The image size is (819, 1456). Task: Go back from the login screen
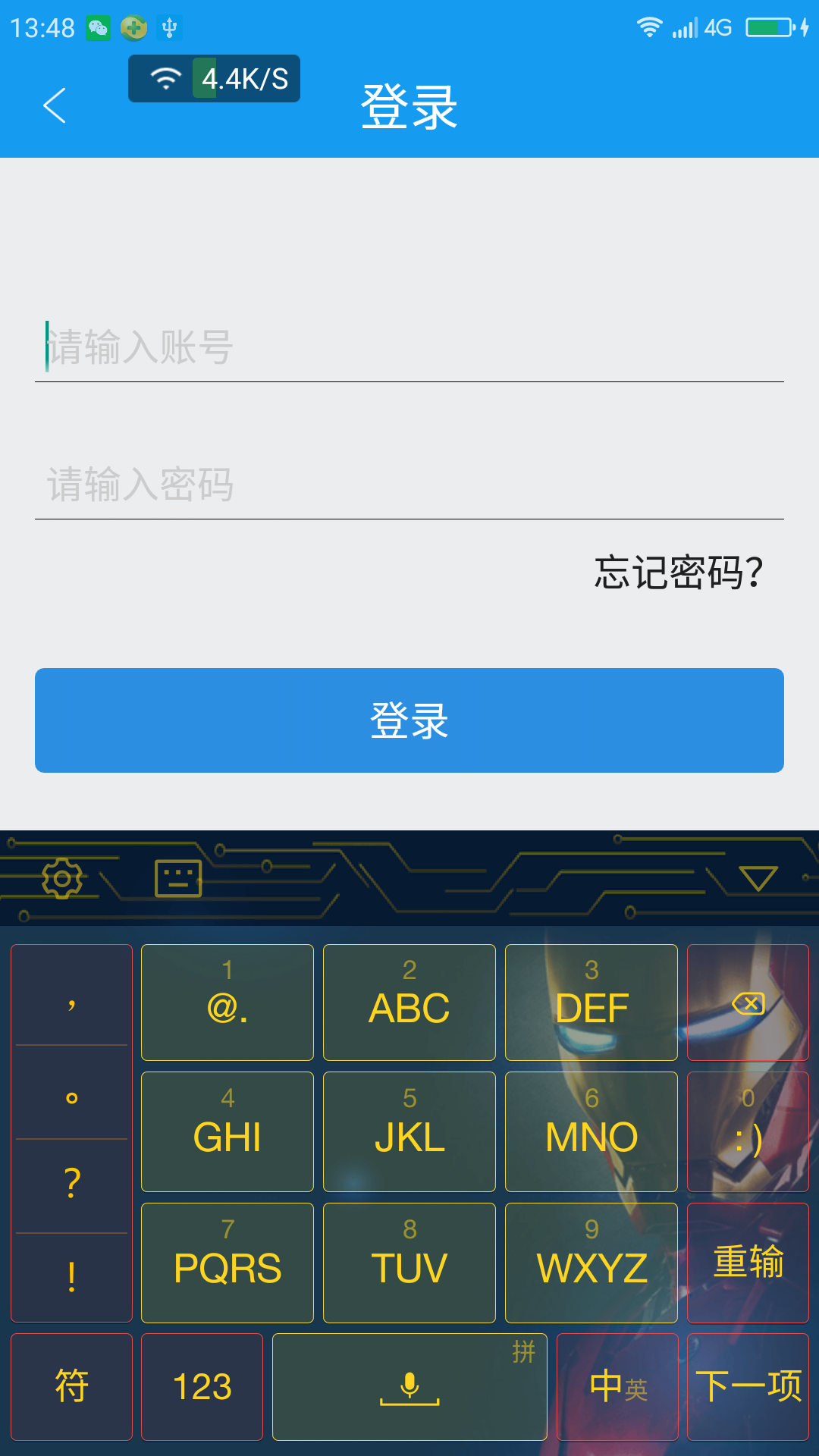pos(55,105)
